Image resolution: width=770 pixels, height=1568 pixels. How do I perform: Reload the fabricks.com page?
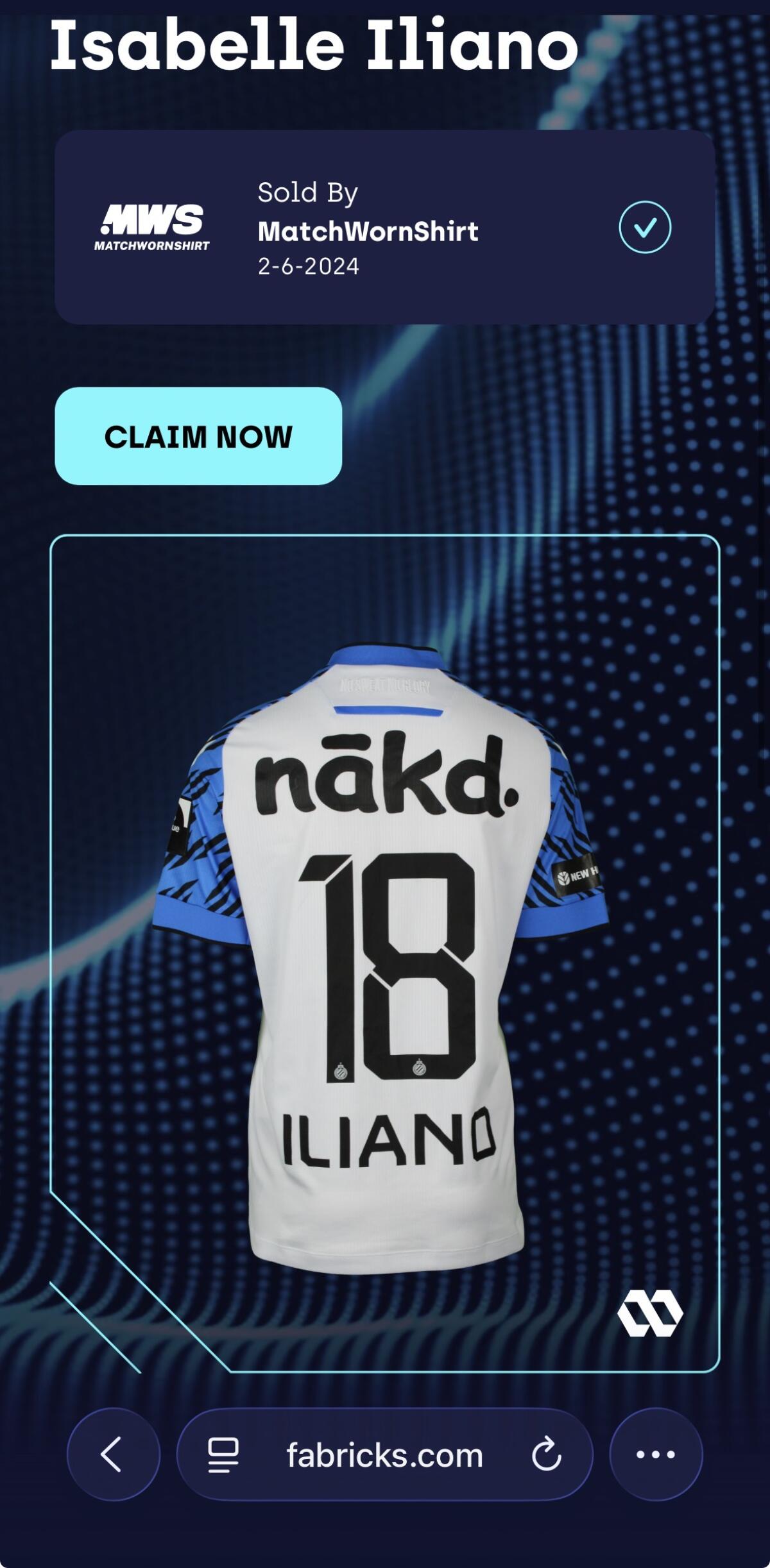(546, 1454)
